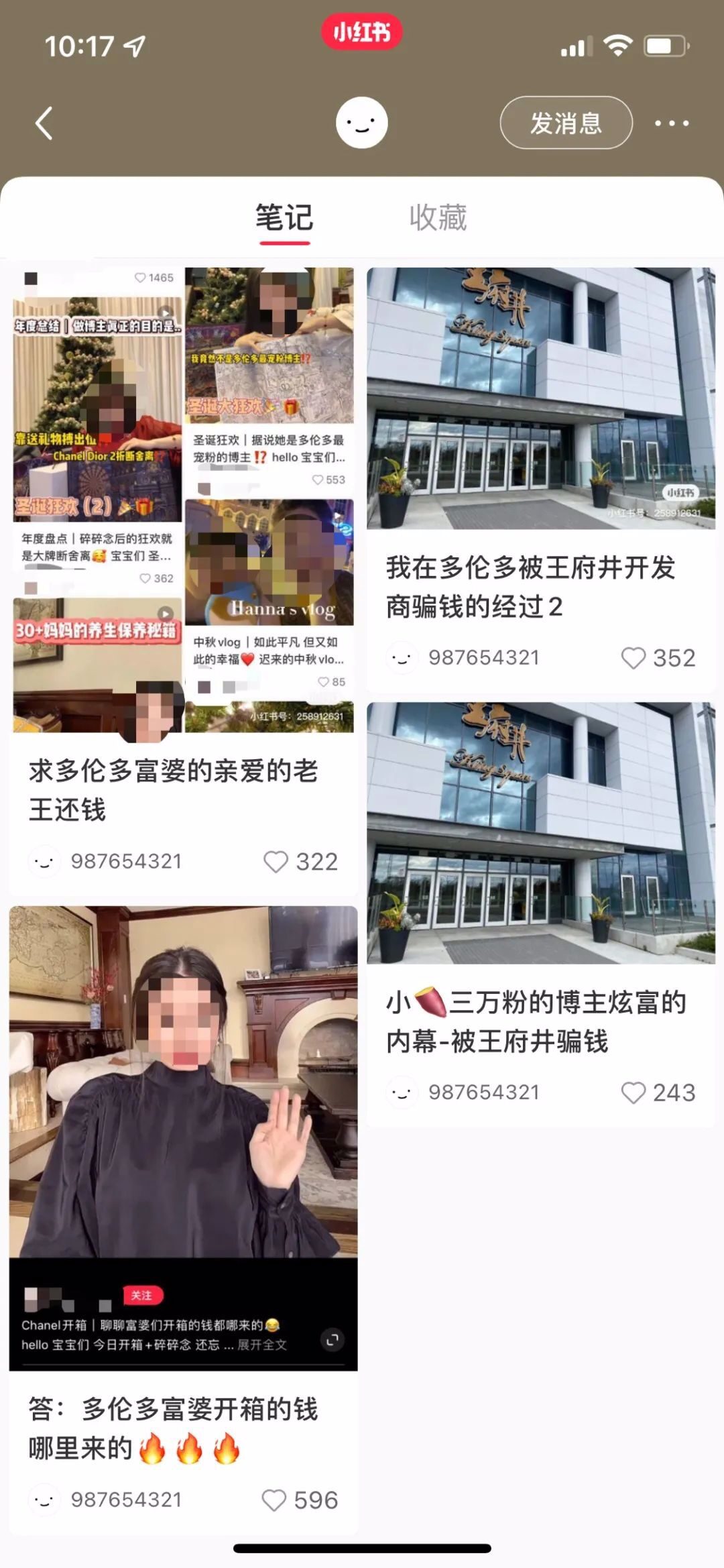The height and width of the screenshot is (1568, 724).
Task: Tap the 发消息 button
Action: click(566, 123)
